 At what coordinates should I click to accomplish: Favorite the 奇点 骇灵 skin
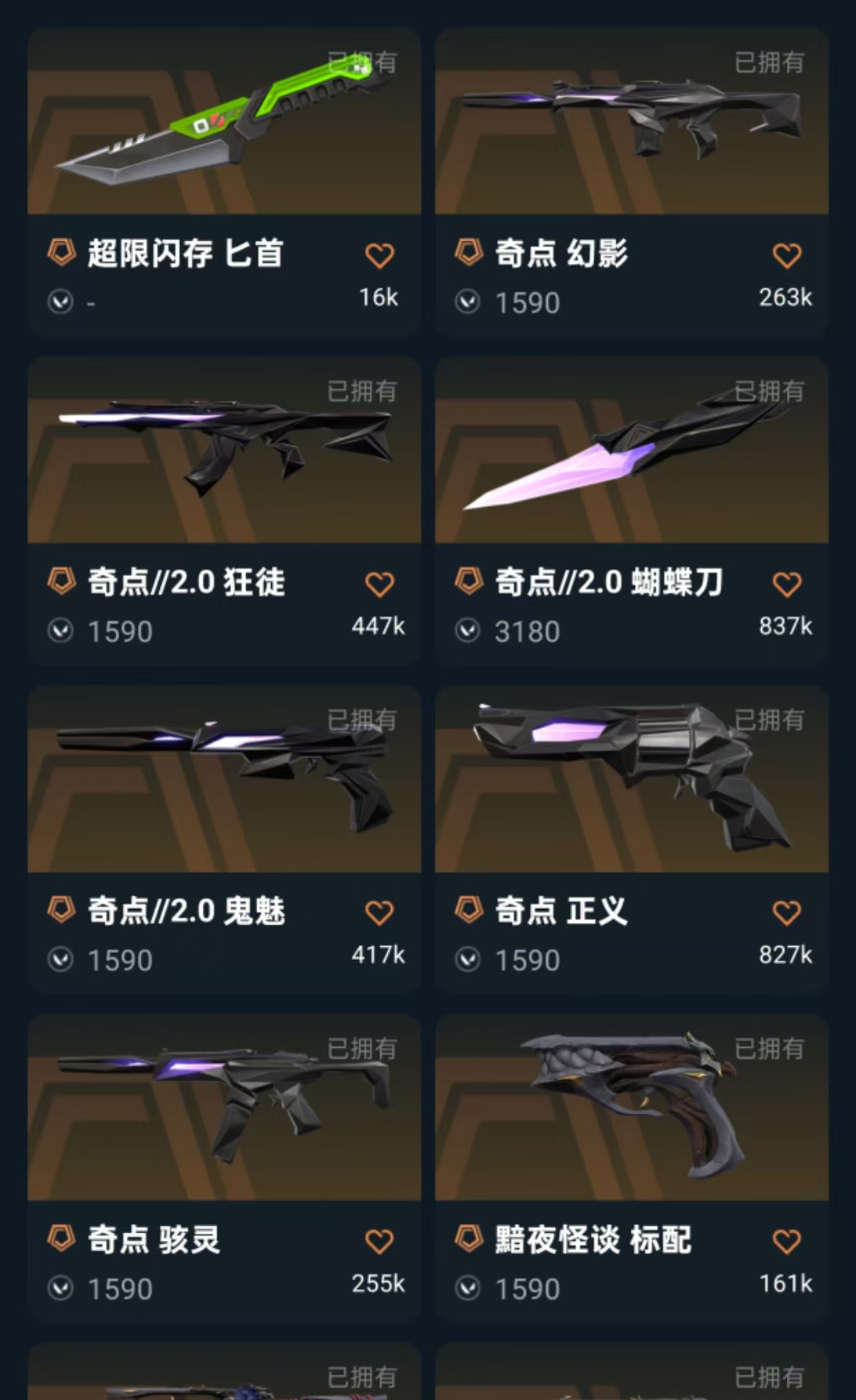pyautogui.click(x=379, y=1242)
